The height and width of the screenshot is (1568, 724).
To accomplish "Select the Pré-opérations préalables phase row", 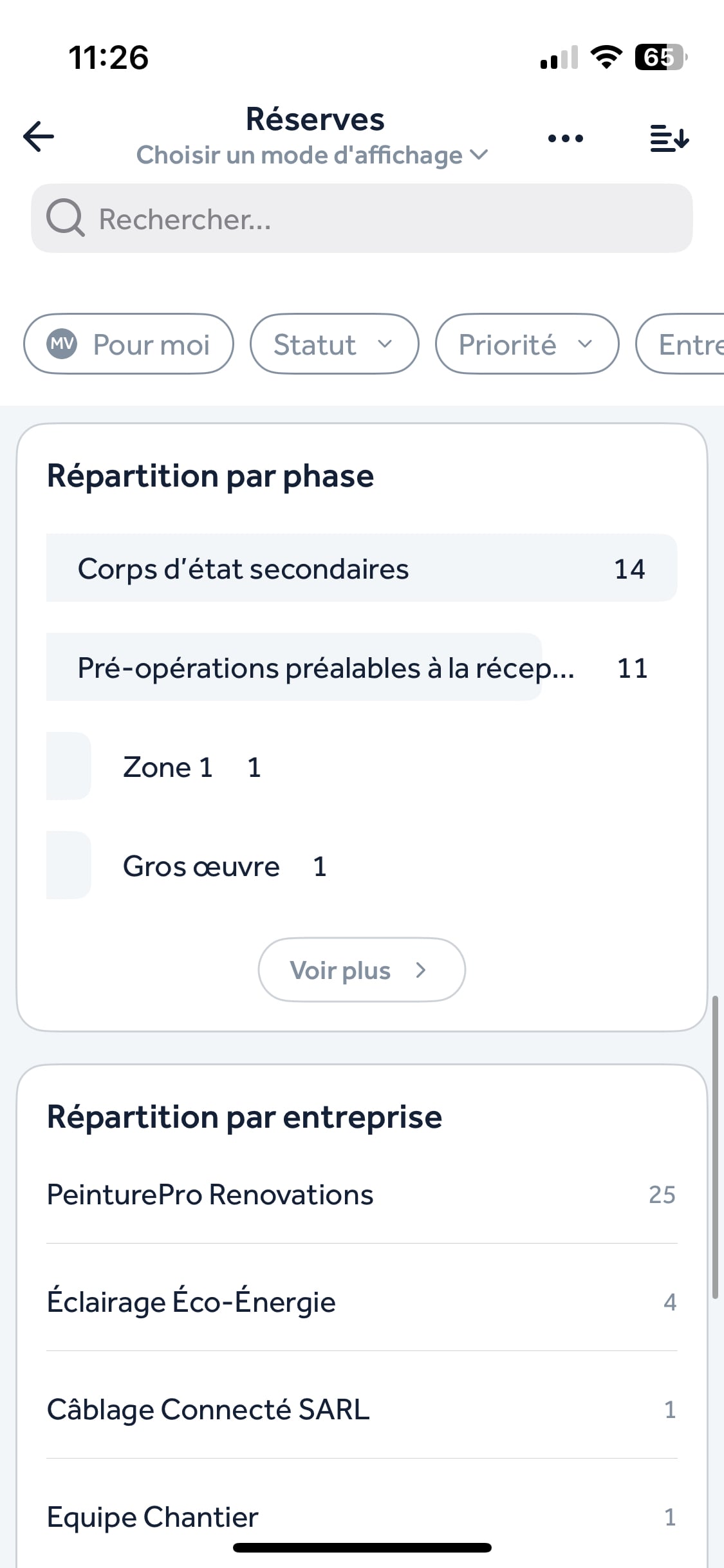I will pos(361,667).
